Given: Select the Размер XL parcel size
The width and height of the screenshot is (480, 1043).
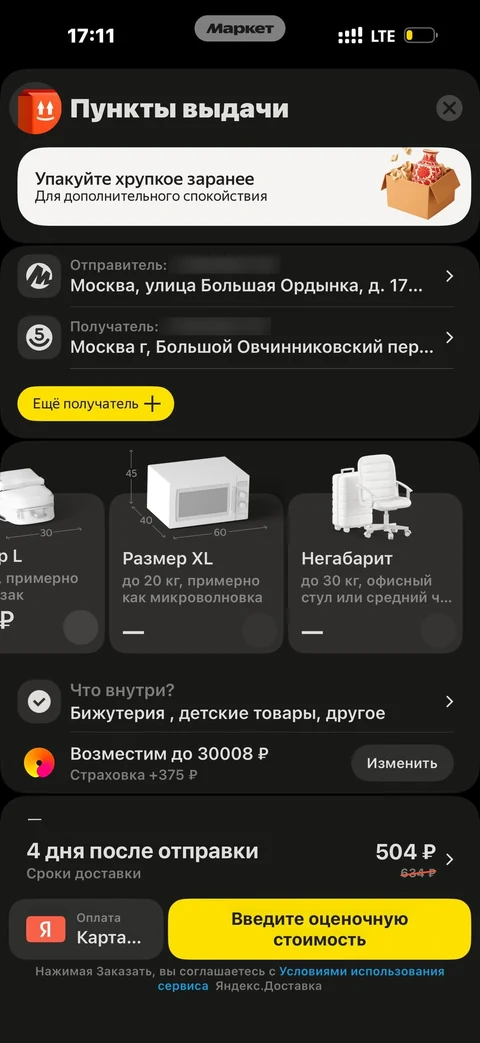Looking at the screenshot, I should (x=196, y=573).
